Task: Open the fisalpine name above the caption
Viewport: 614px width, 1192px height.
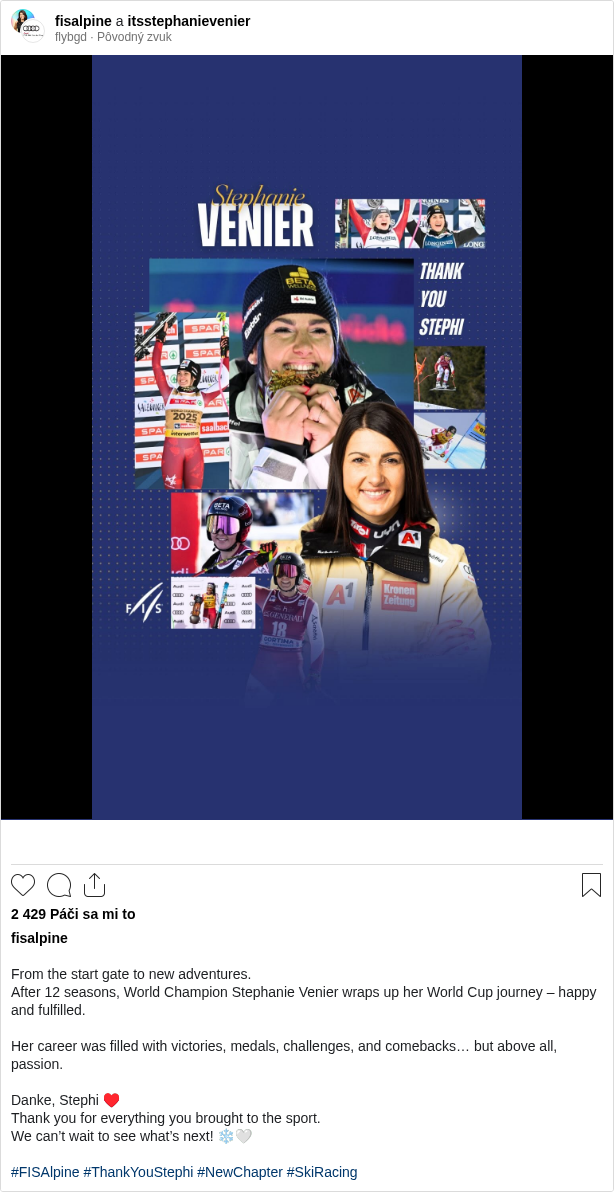Action: pos(39,938)
